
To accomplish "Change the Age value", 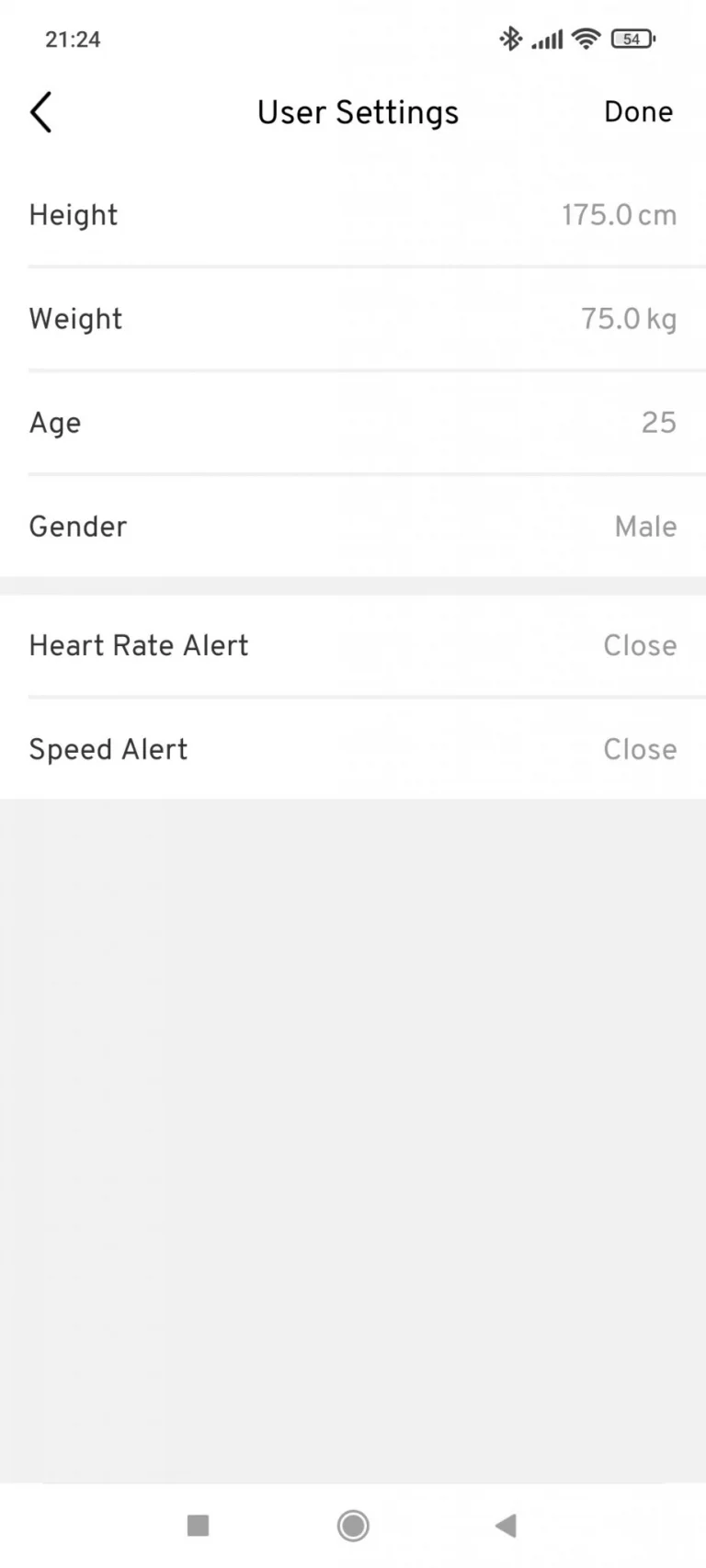I will pos(353,423).
